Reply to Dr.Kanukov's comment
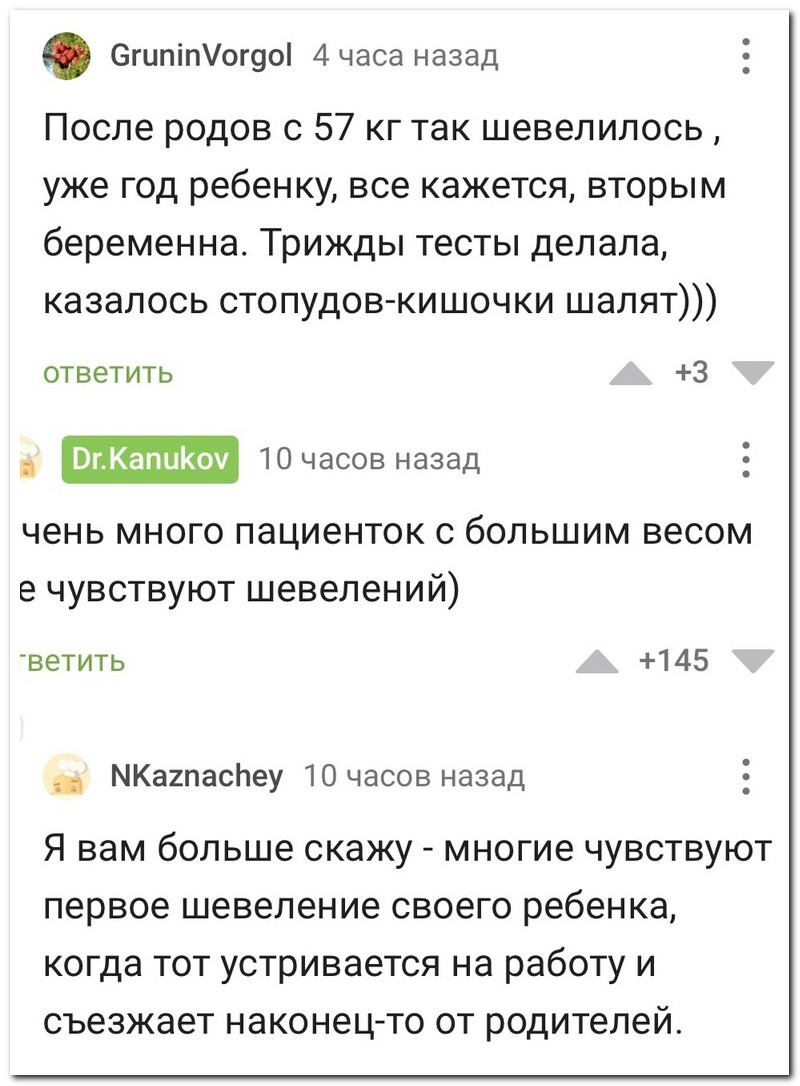800x1086 pixels. tap(70, 661)
